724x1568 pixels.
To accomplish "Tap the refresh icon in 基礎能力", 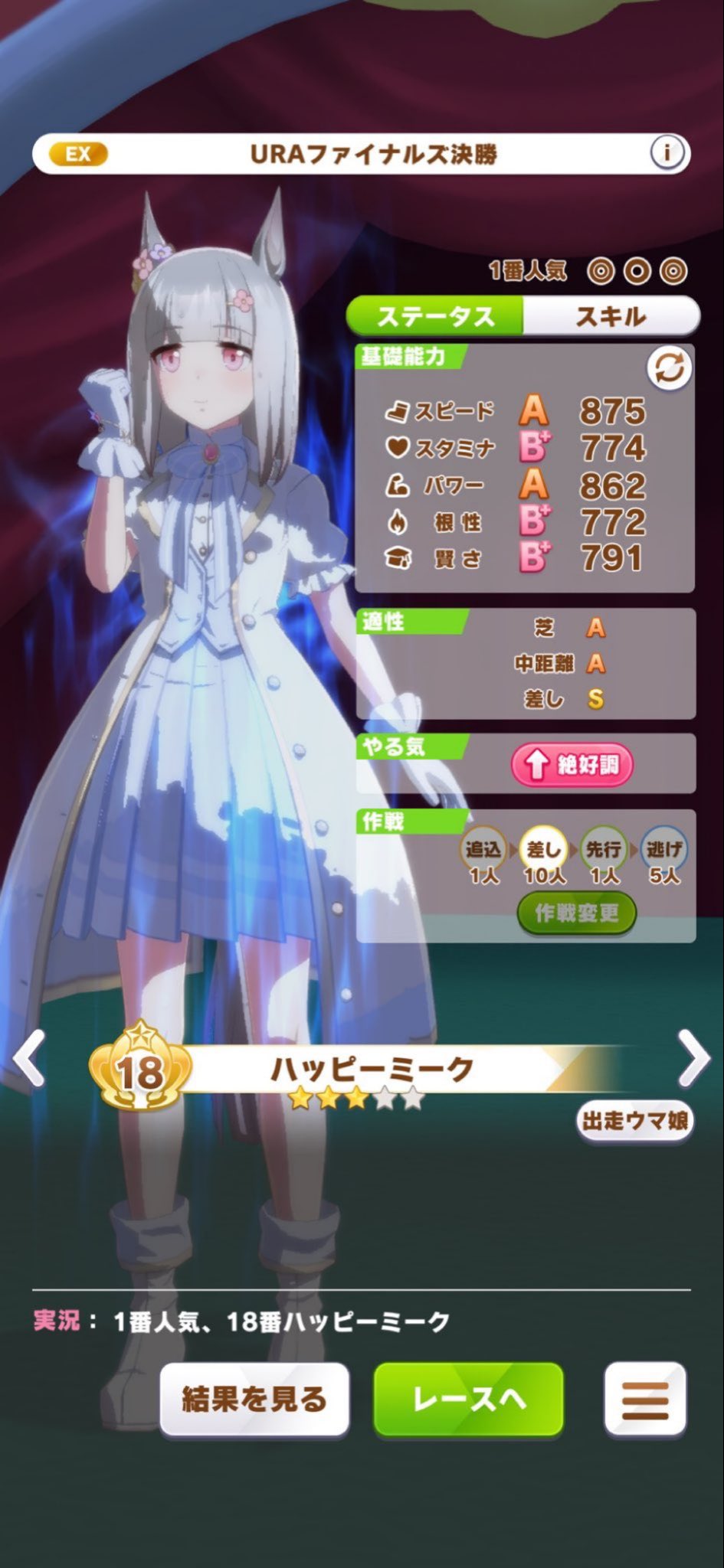I will coord(669,370).
